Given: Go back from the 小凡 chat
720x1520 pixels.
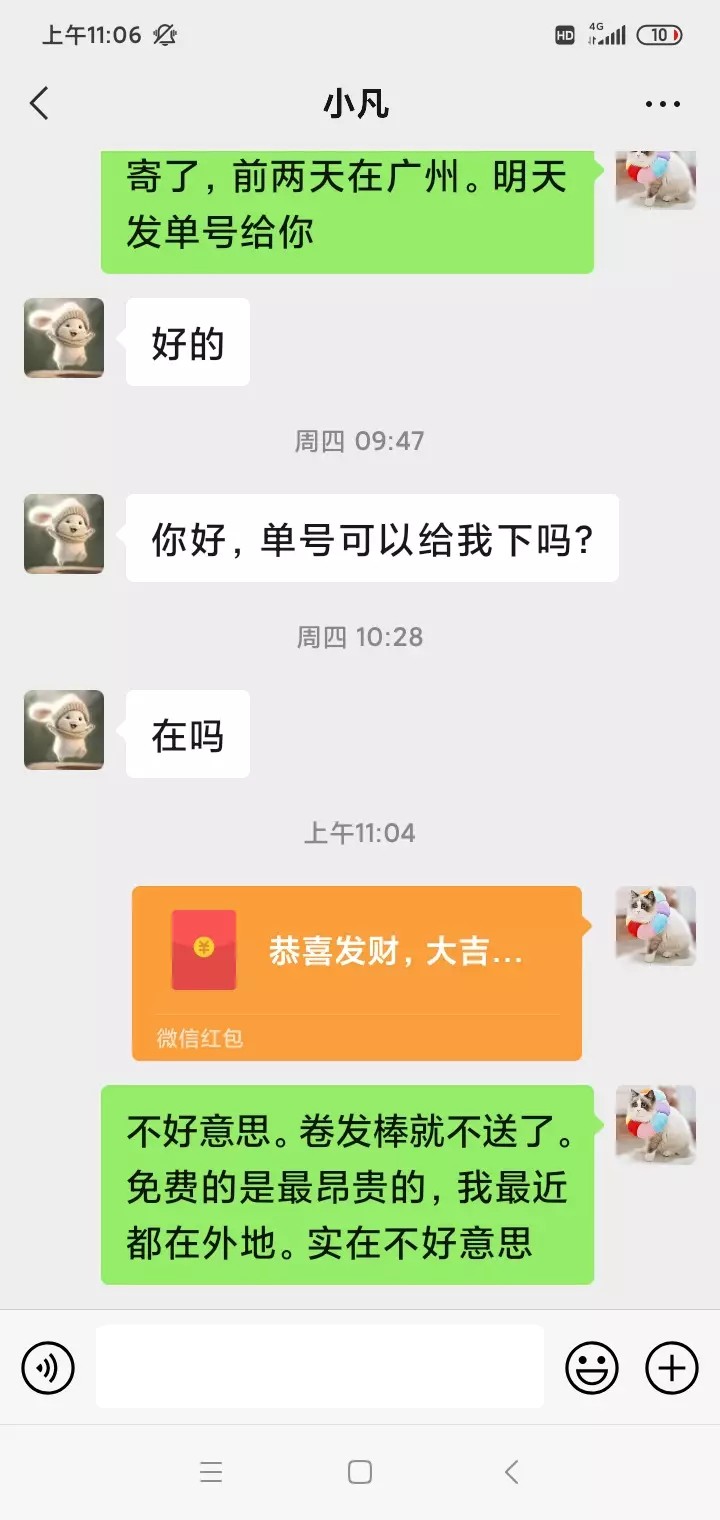Looking at the screenshot, I should tap(40, 104).
